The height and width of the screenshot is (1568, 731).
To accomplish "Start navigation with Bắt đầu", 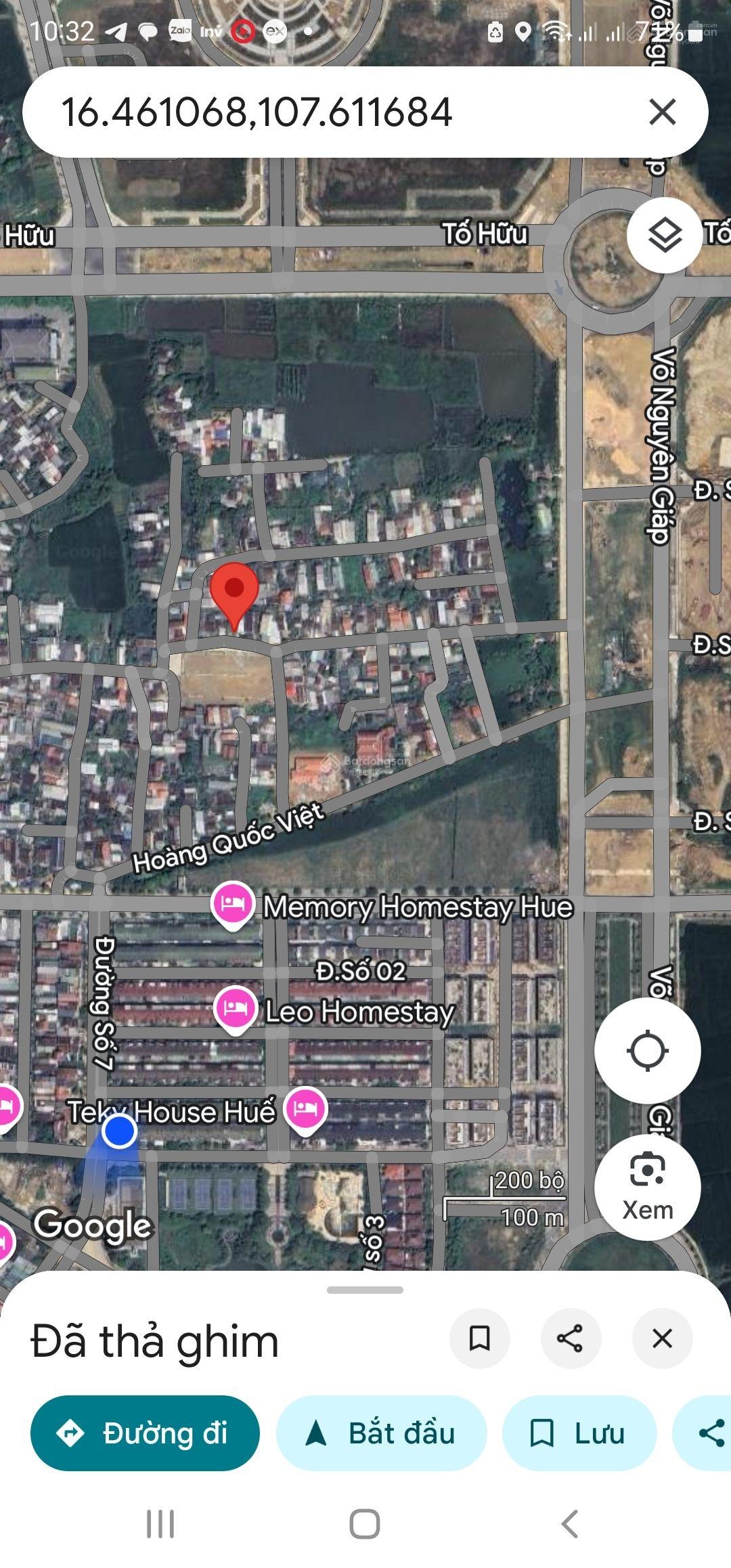I will coord(381,1433).
